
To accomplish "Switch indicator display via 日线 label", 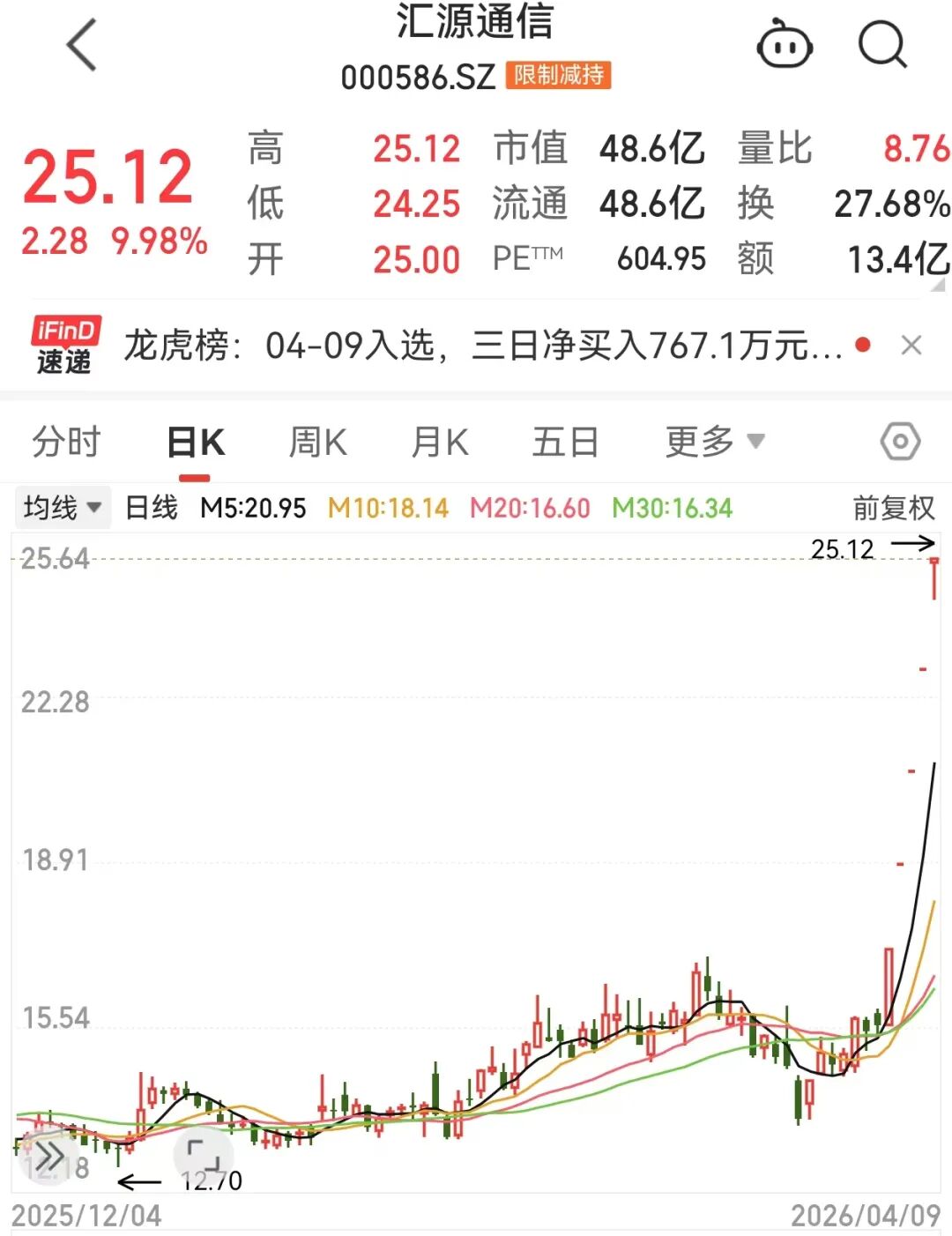I will tap(150, 508).
